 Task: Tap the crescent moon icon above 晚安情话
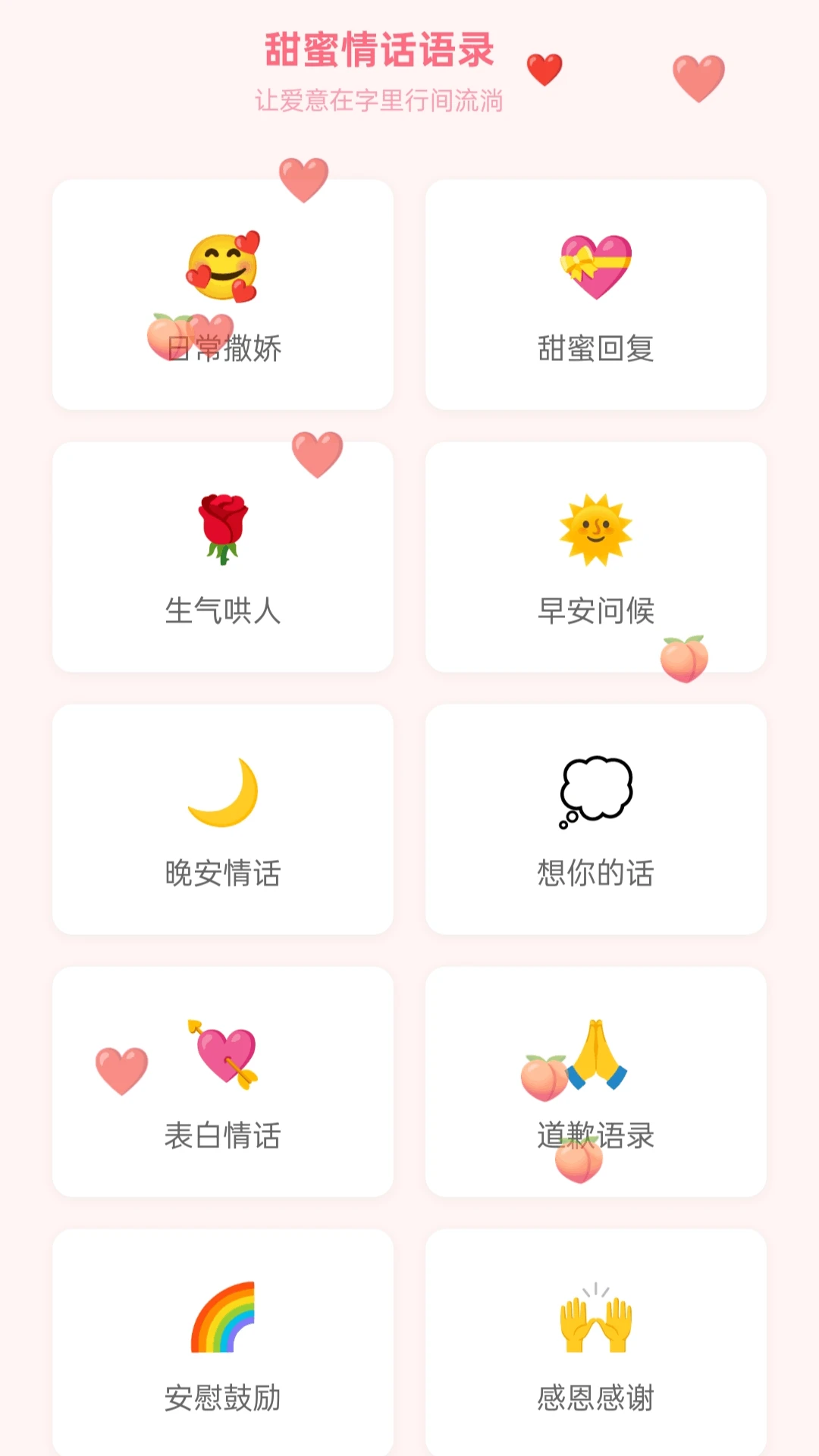coord(222,792)
